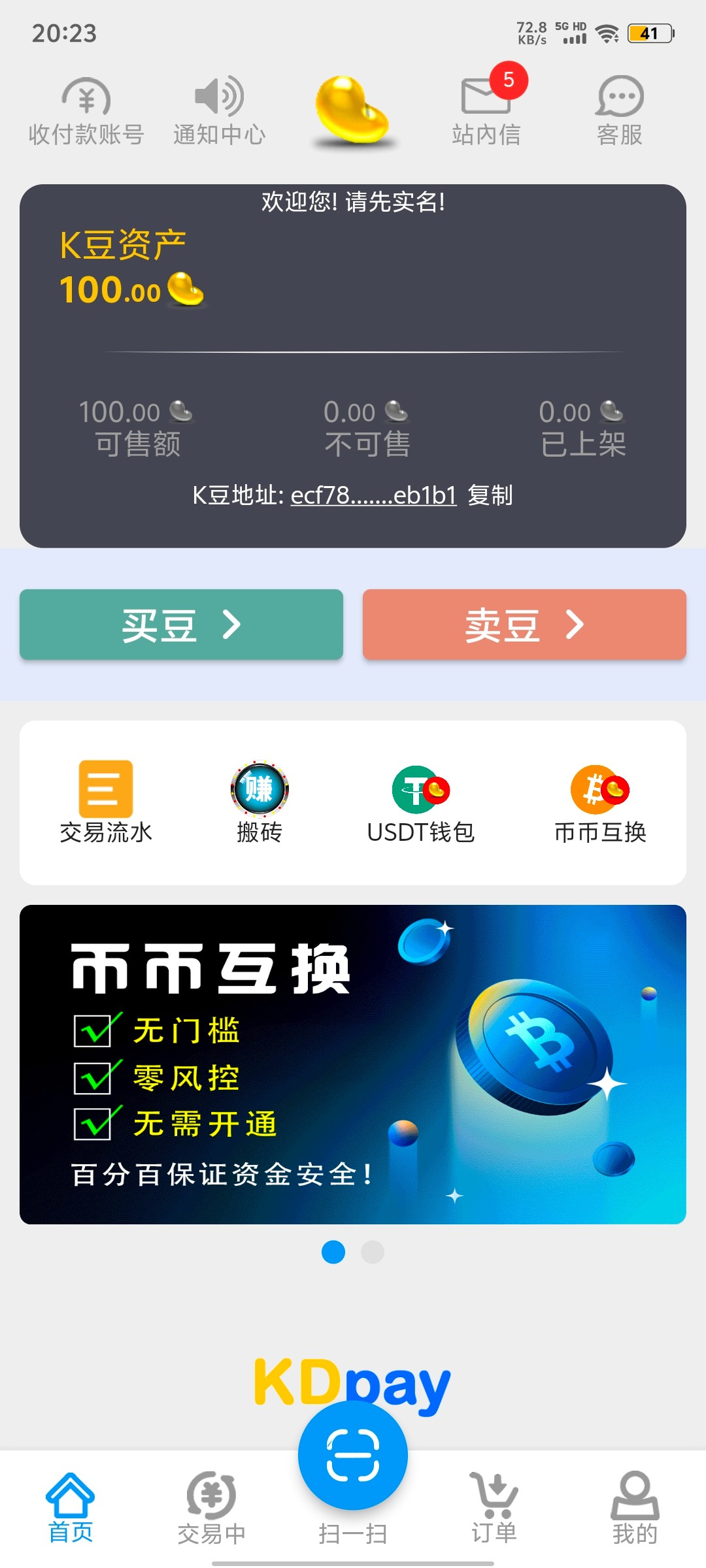This screenshot has height=1568, width=706.
Task: Tap 复制 to copy K豆 address
Action: pos(490,495)
